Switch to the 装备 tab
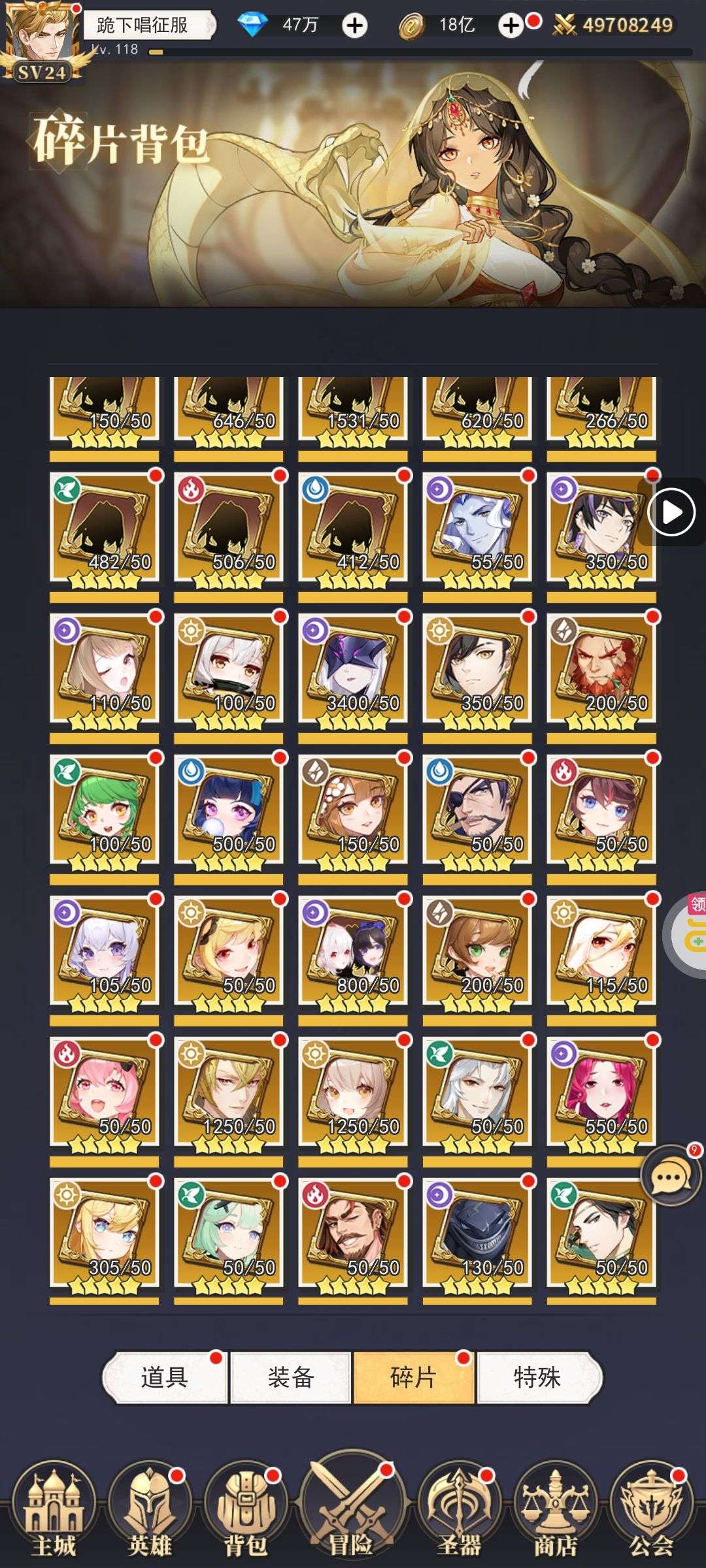This screenshot has height=1568, width=706. [x=291, y=1377]
